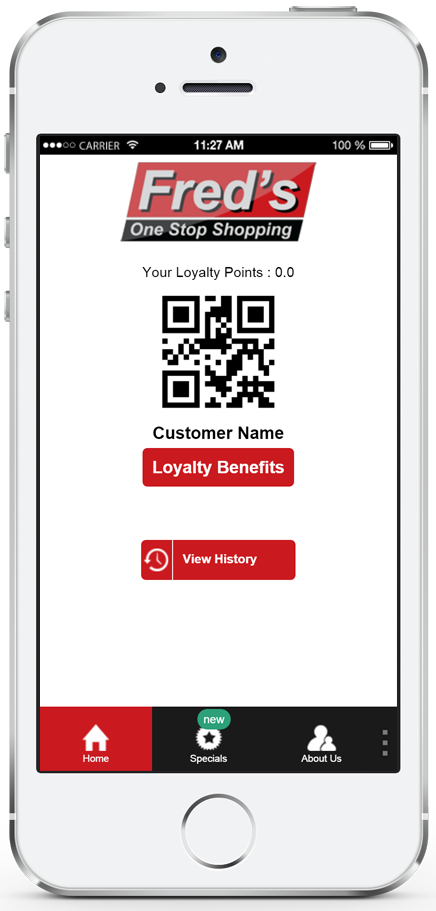The height and width of the screenshot is (911, 436).
Task: Open the Loyalty Benefits button
Action: [x=218, y=467]
